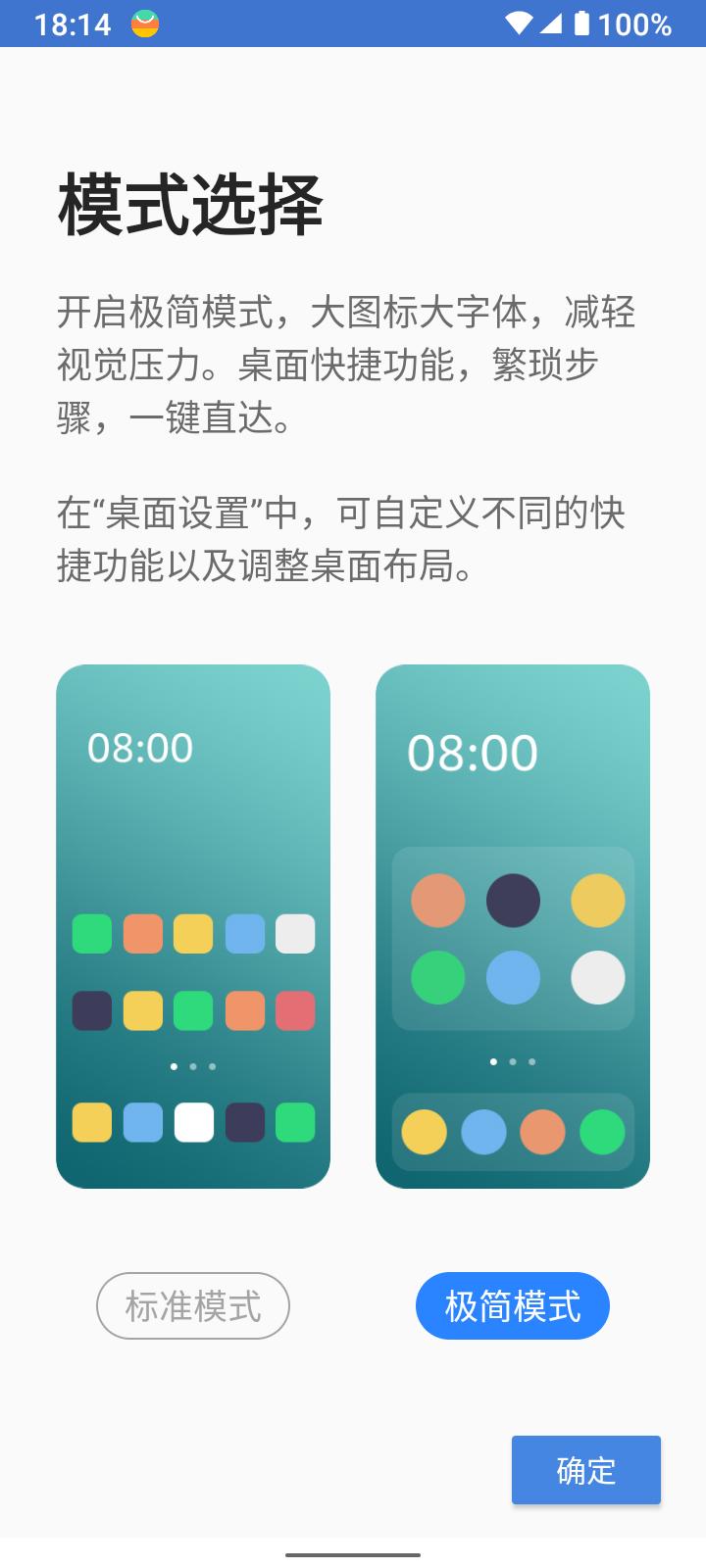Tap the standard mode home screen preview

[192, 926]
